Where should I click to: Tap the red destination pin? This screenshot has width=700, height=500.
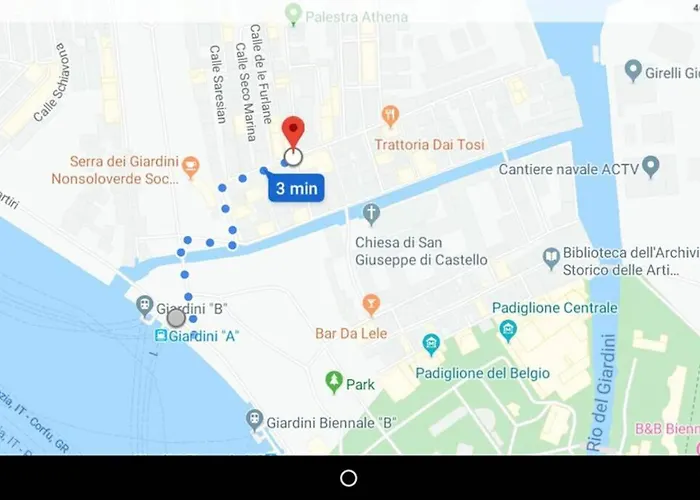(x=292, y=133)
